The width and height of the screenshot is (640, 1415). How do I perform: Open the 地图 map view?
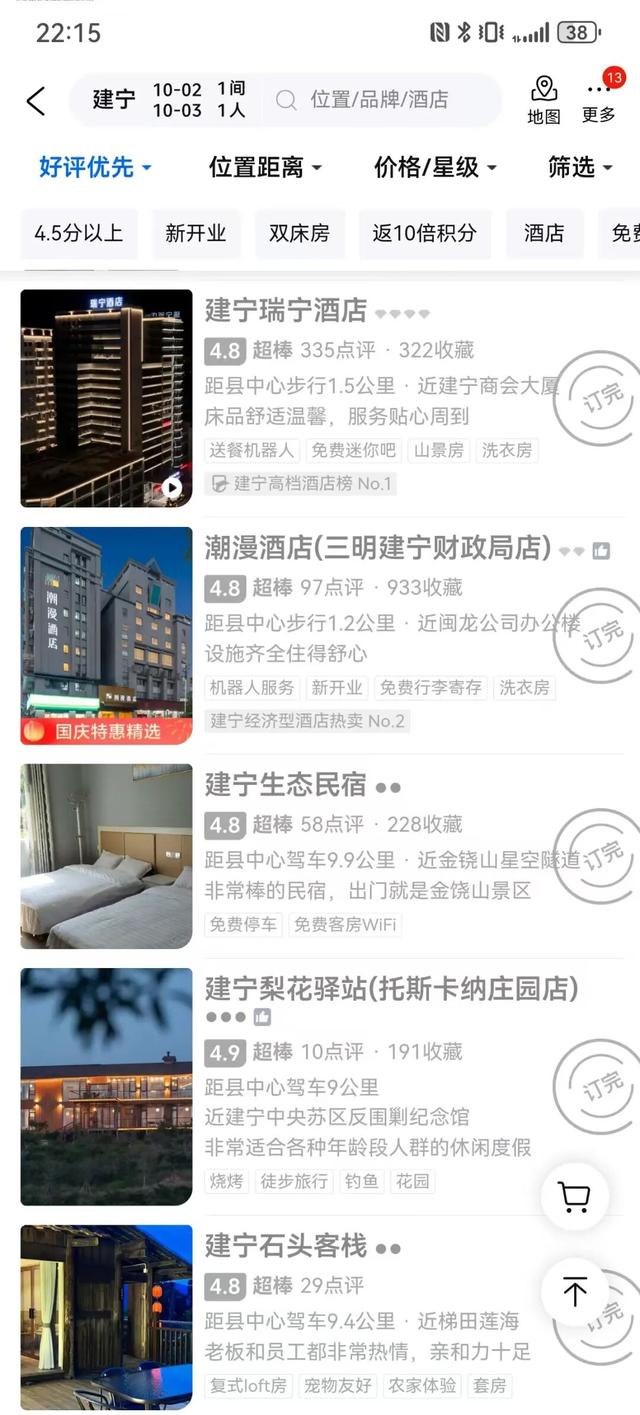tap(544, 100)
